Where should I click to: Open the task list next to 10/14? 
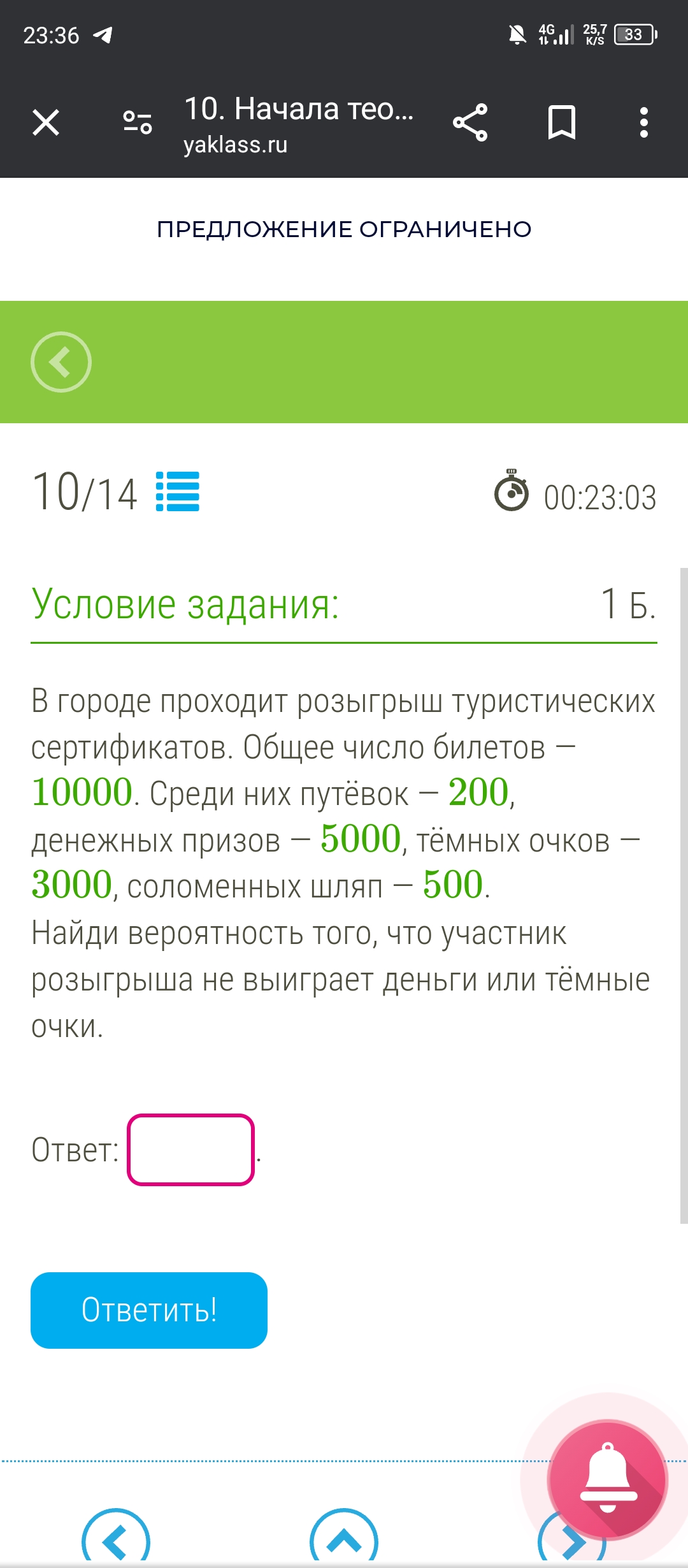[178, 491]
